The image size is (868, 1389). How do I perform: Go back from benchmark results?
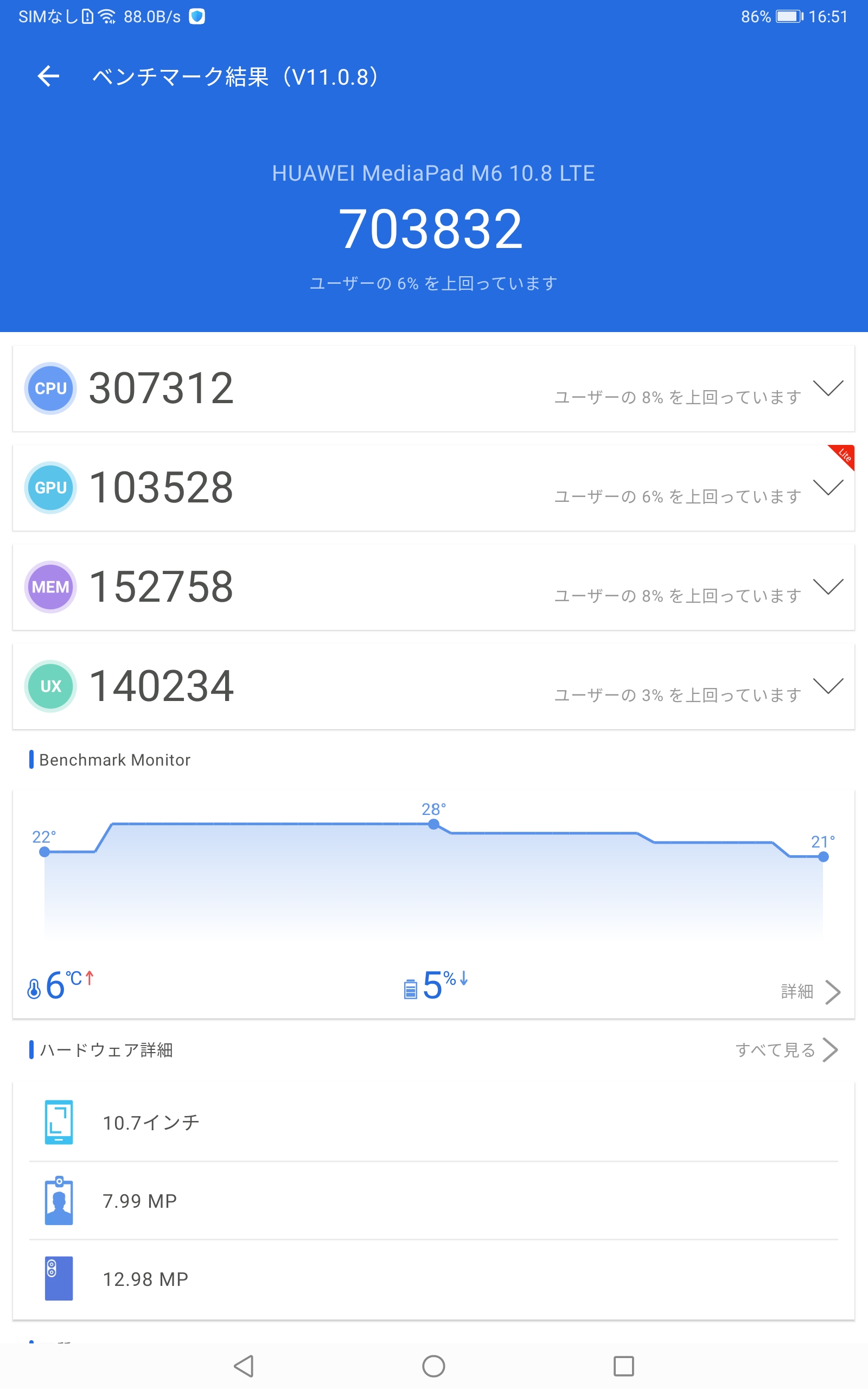coord(48,76)
